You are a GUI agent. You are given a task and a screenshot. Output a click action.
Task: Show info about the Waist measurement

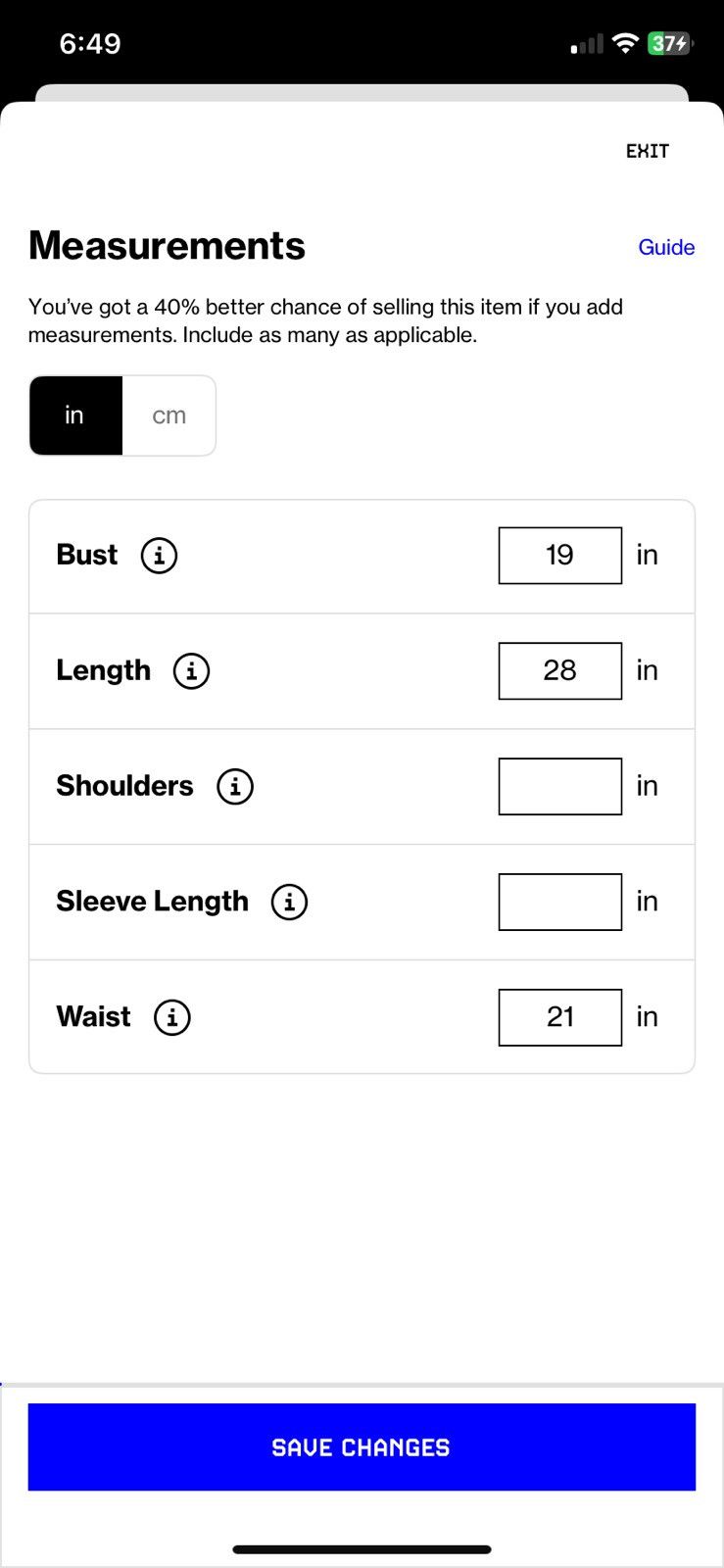point(171,1017)
